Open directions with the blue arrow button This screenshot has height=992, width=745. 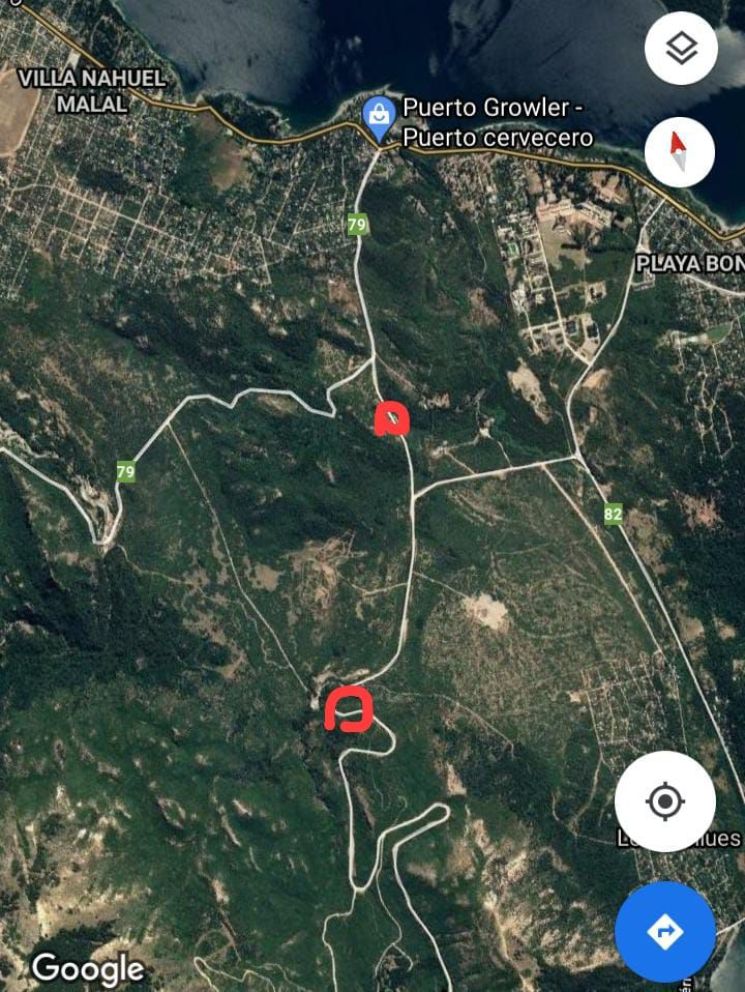pos(665,932)
